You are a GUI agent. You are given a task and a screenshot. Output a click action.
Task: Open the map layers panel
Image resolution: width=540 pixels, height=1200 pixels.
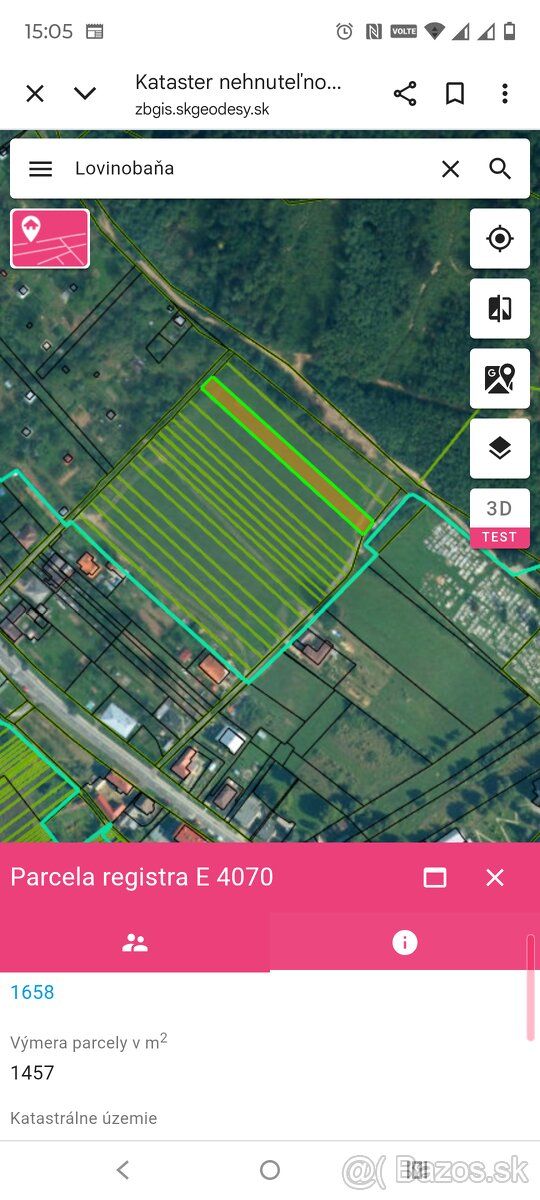coord(500,448)
